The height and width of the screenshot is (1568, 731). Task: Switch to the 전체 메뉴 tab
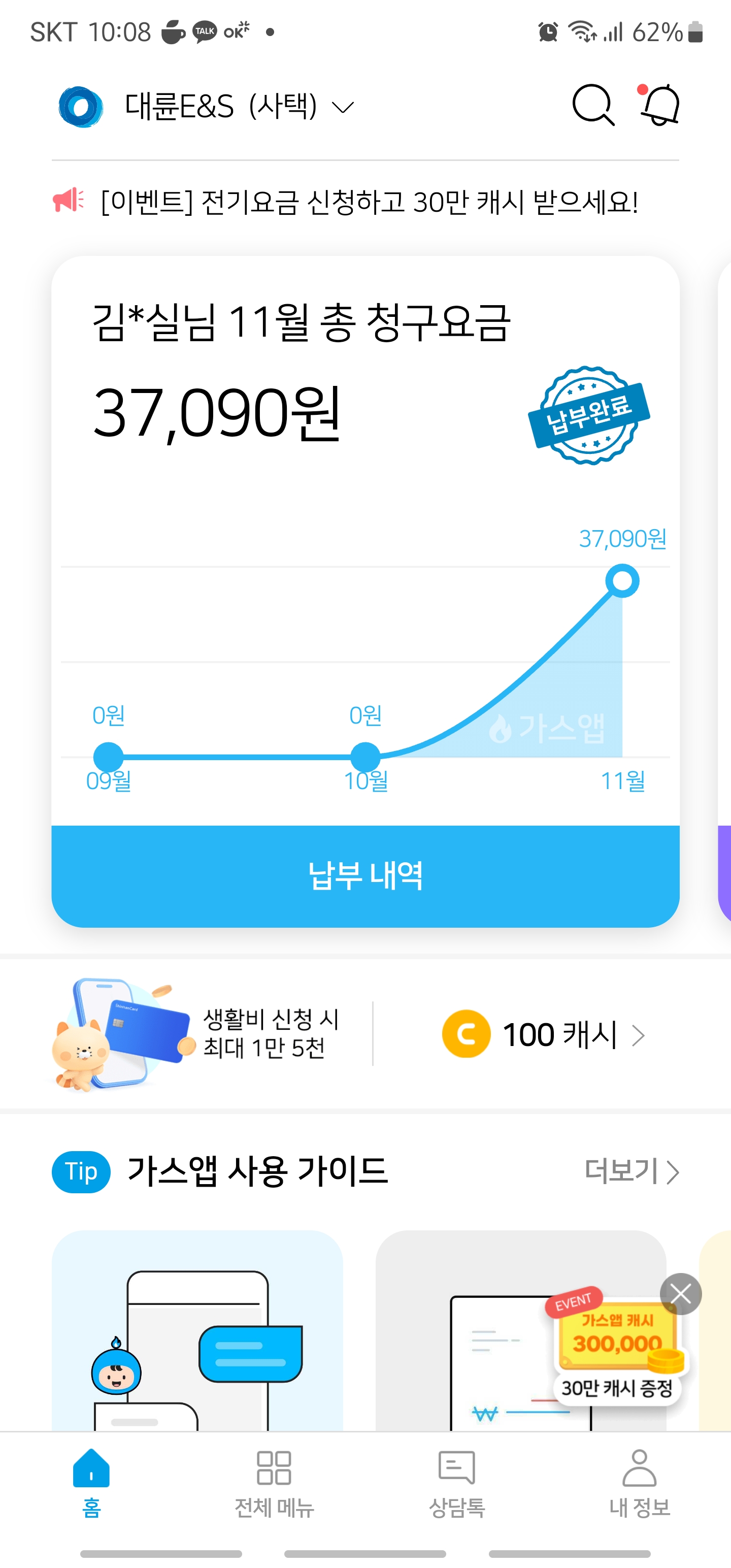[x=274, y=1483]
